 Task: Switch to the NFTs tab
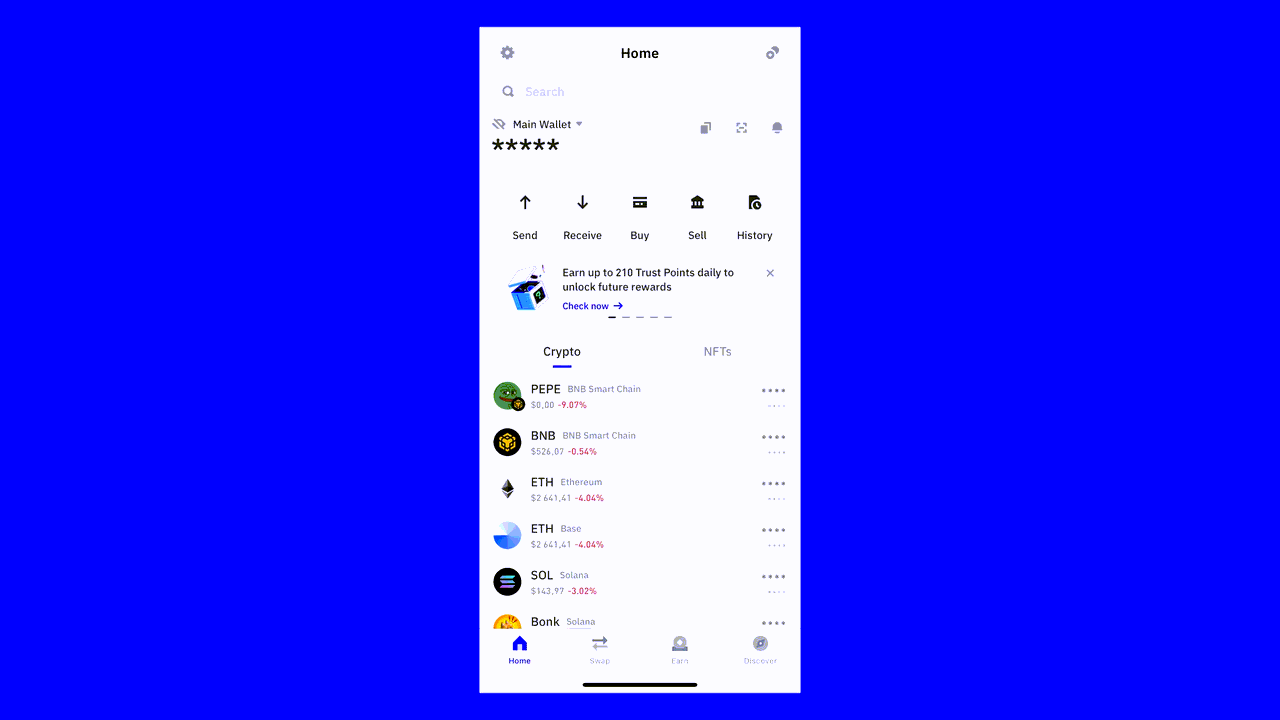click(717, 352)
